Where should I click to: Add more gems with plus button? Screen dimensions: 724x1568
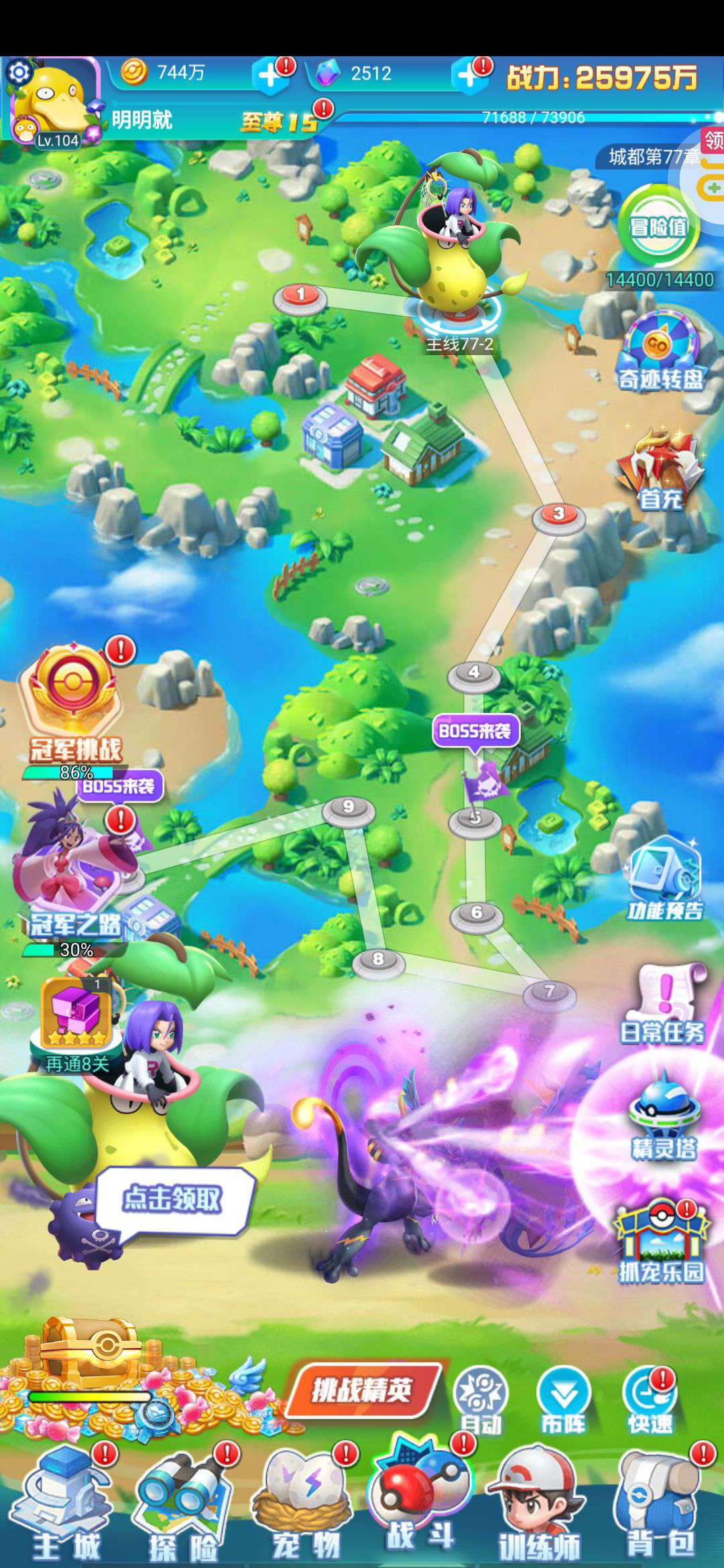pyautogui.click(x=468, y=74)
